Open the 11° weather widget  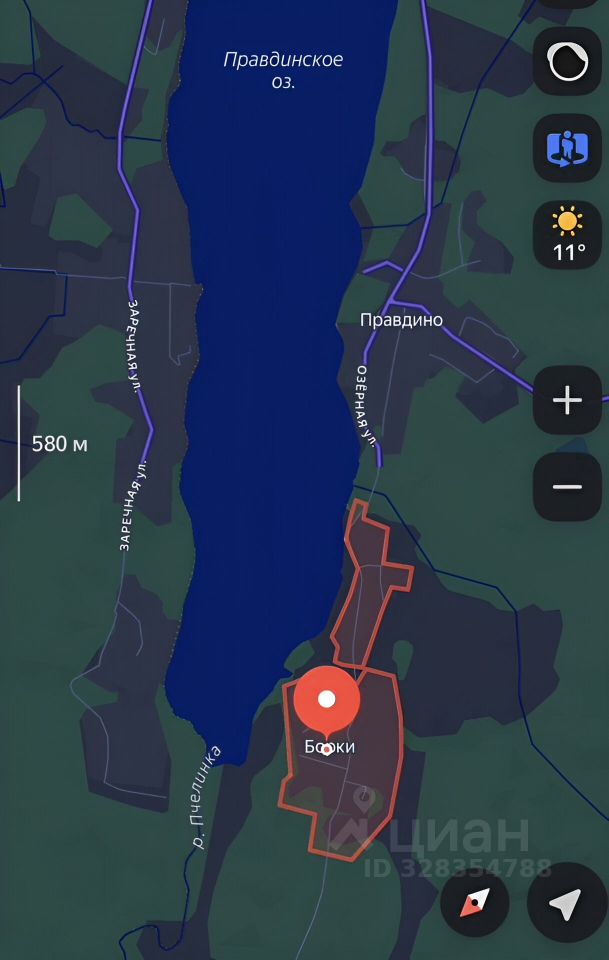tap(567, 235)
